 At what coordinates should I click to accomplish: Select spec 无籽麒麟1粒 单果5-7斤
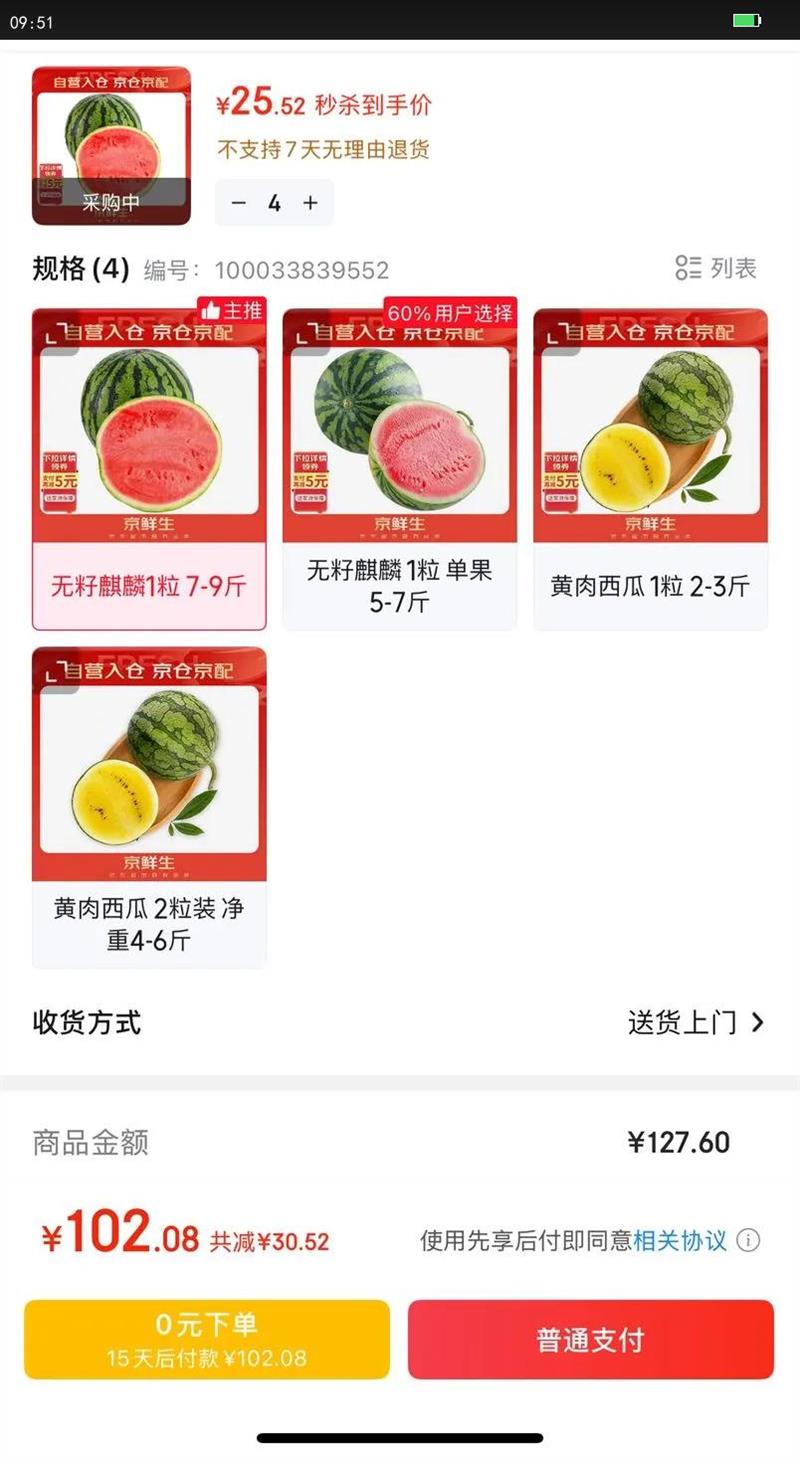click(x=399, y=465)
